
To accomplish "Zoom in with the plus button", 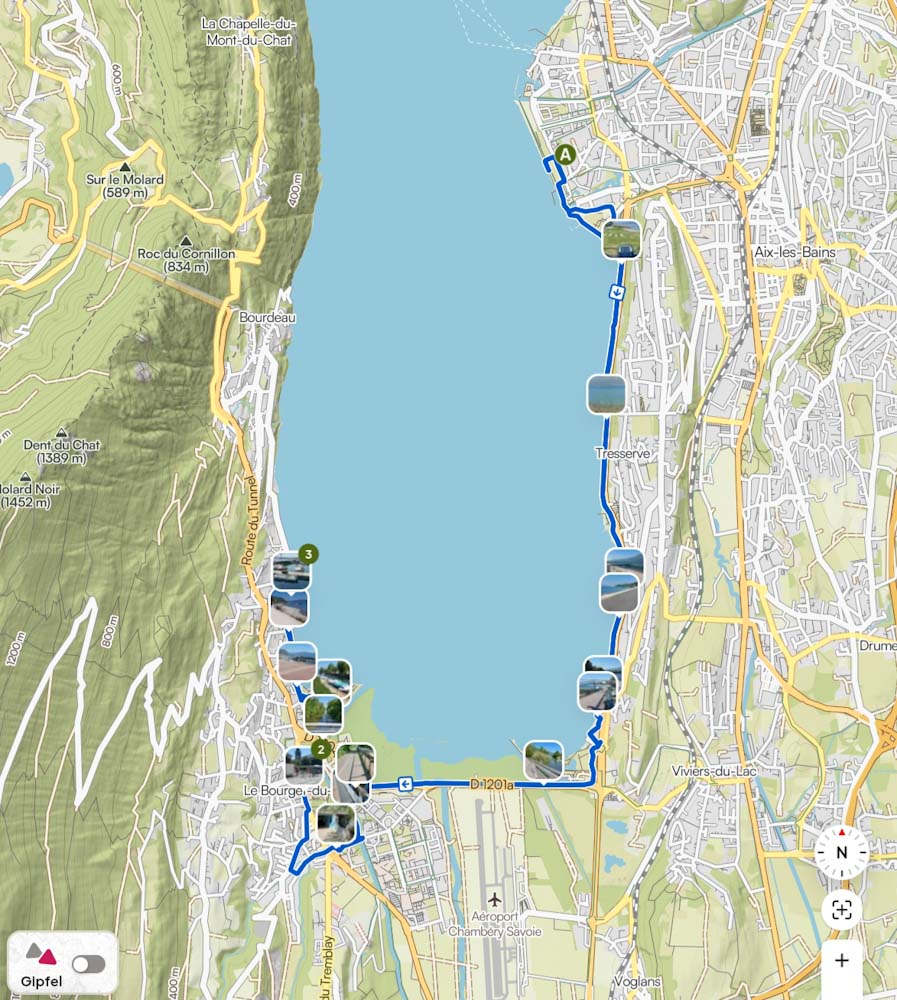I will point(841,961).
